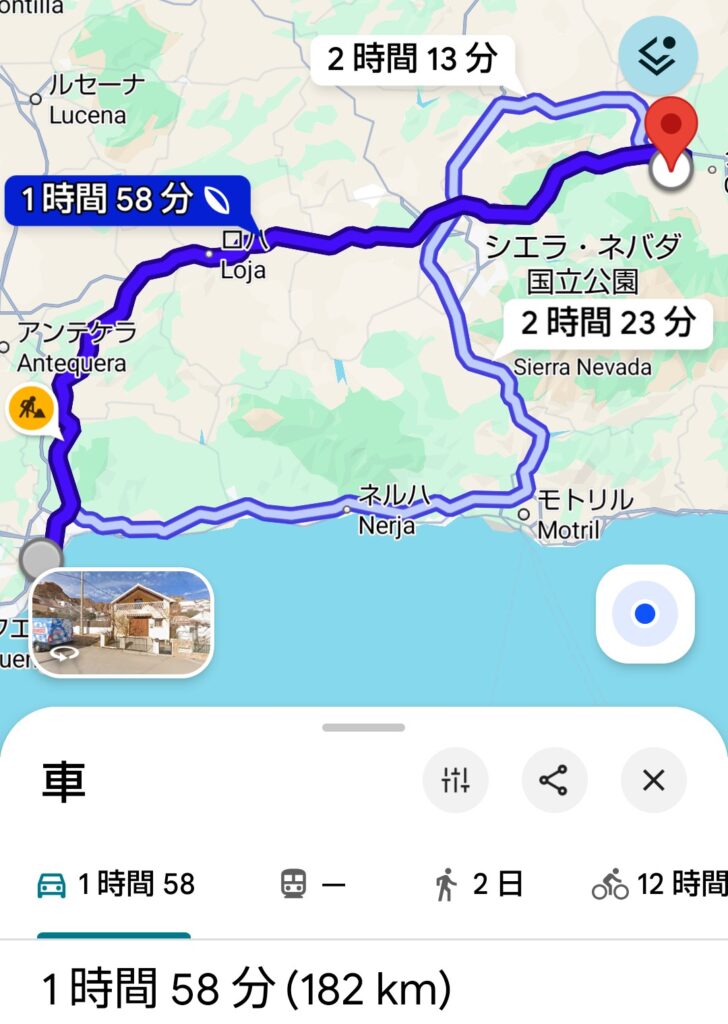Switch to the public transit tab

312,884
